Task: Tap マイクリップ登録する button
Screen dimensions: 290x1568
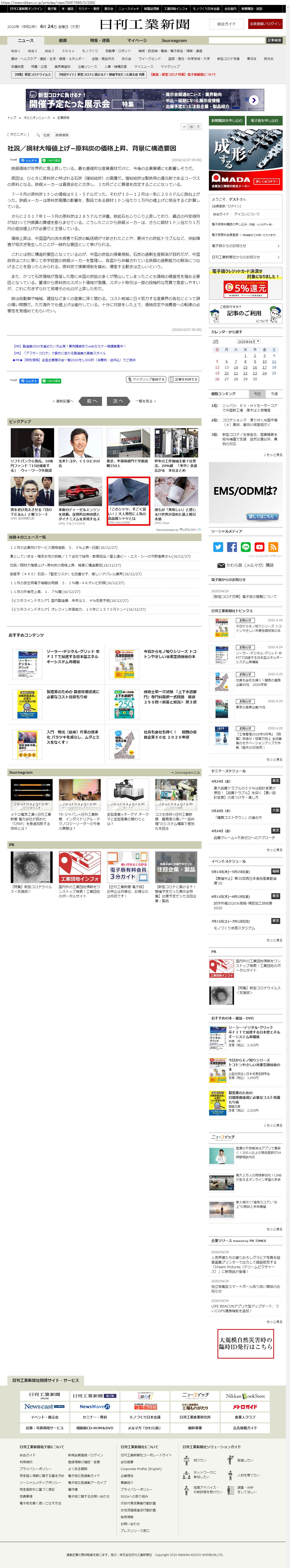Action: click(146, 379)
